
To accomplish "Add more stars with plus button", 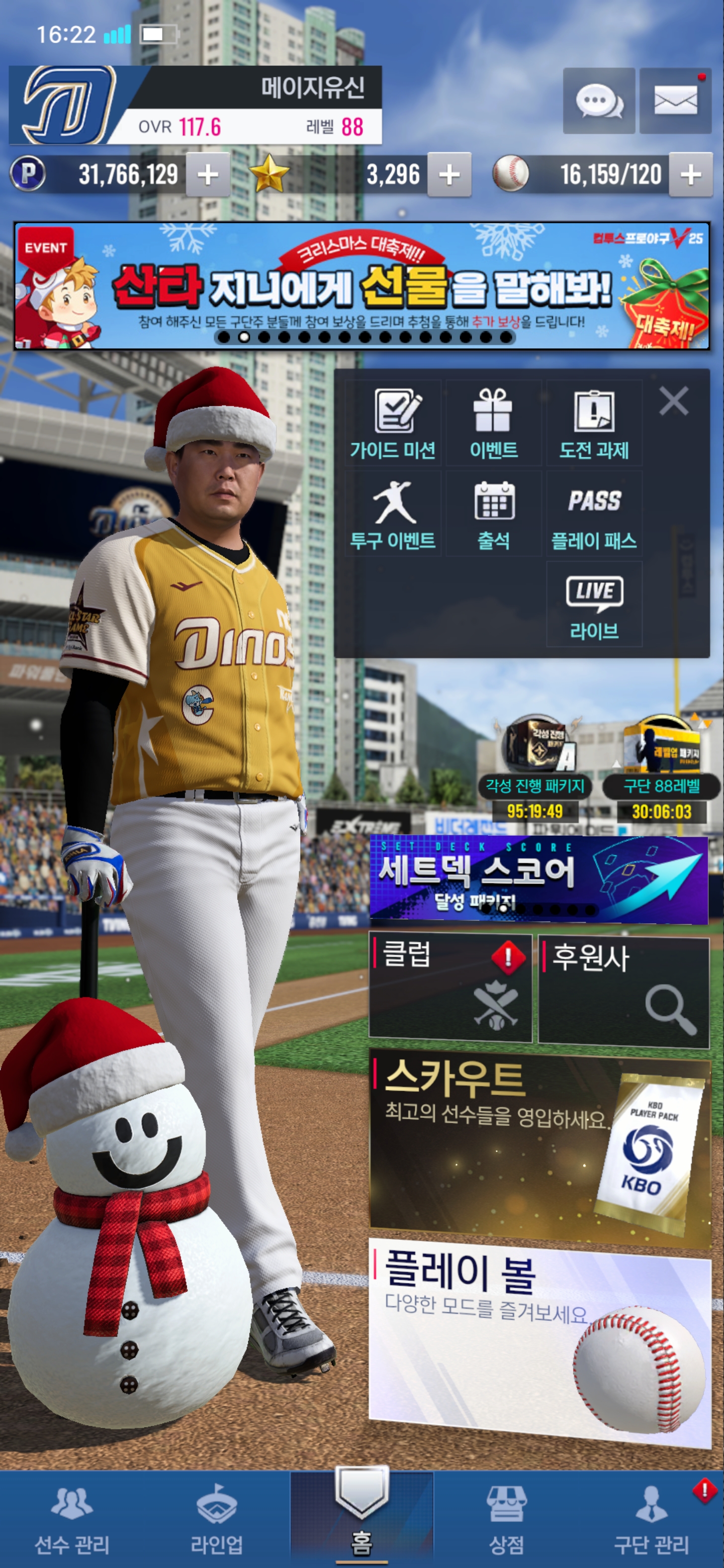I will pos(449,175).
